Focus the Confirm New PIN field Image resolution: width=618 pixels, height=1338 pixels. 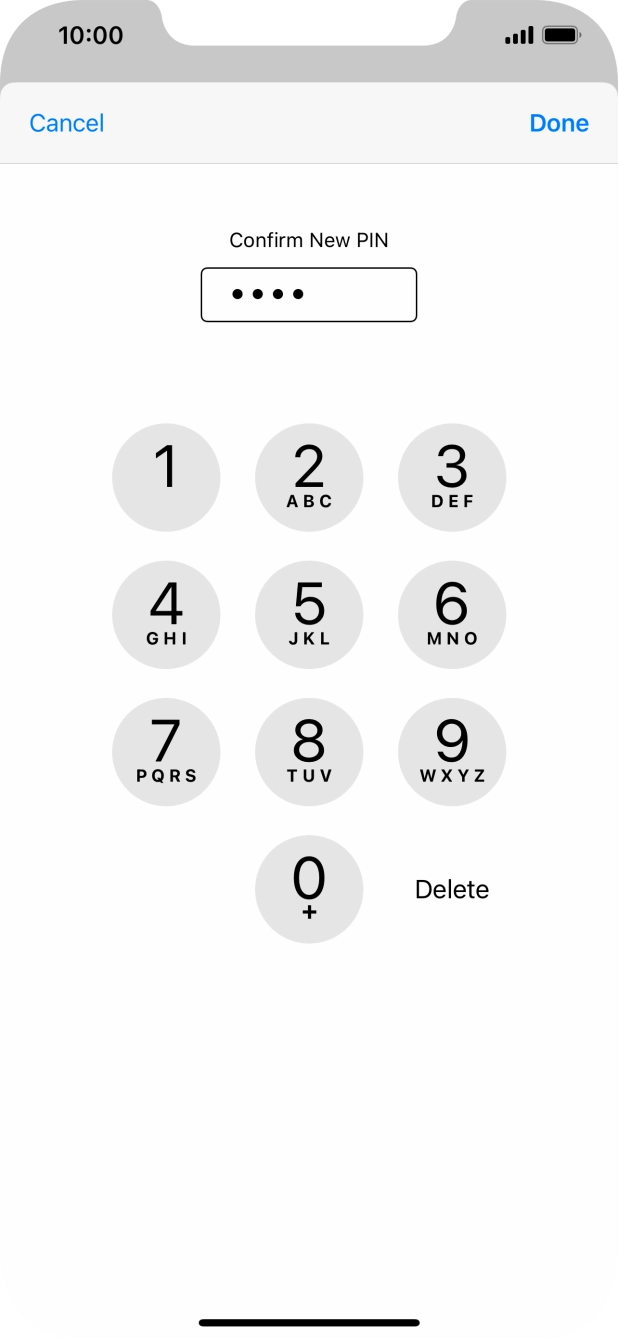[x=309, y=295]
